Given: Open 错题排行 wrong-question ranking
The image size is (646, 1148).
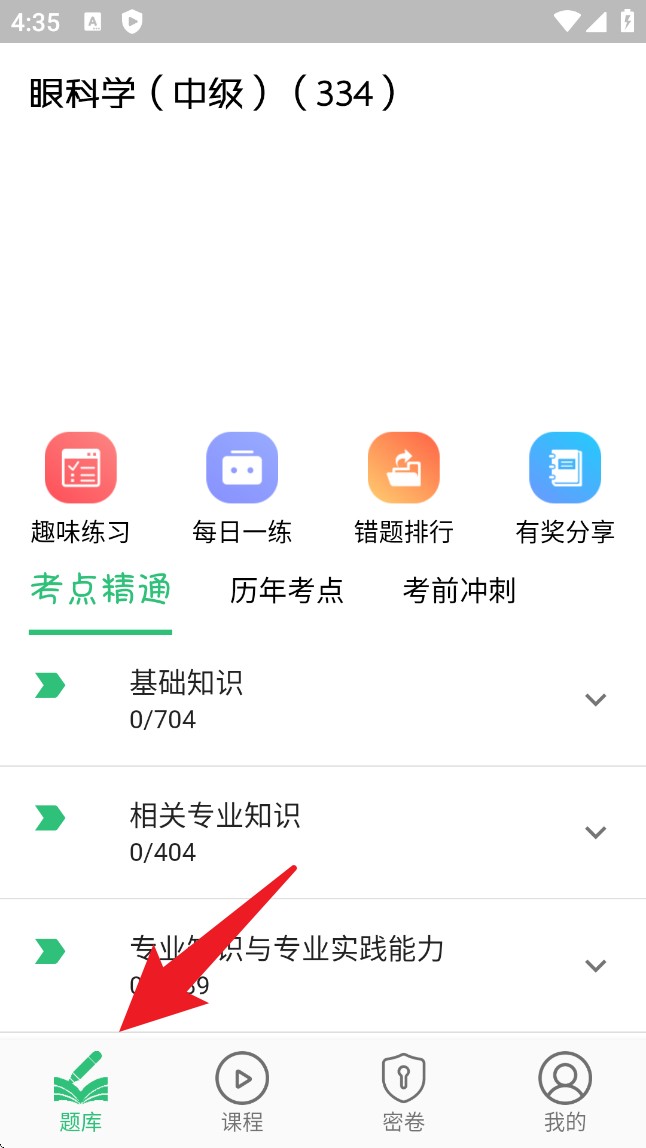Looking at the screenshot, I should click(404, 468).
